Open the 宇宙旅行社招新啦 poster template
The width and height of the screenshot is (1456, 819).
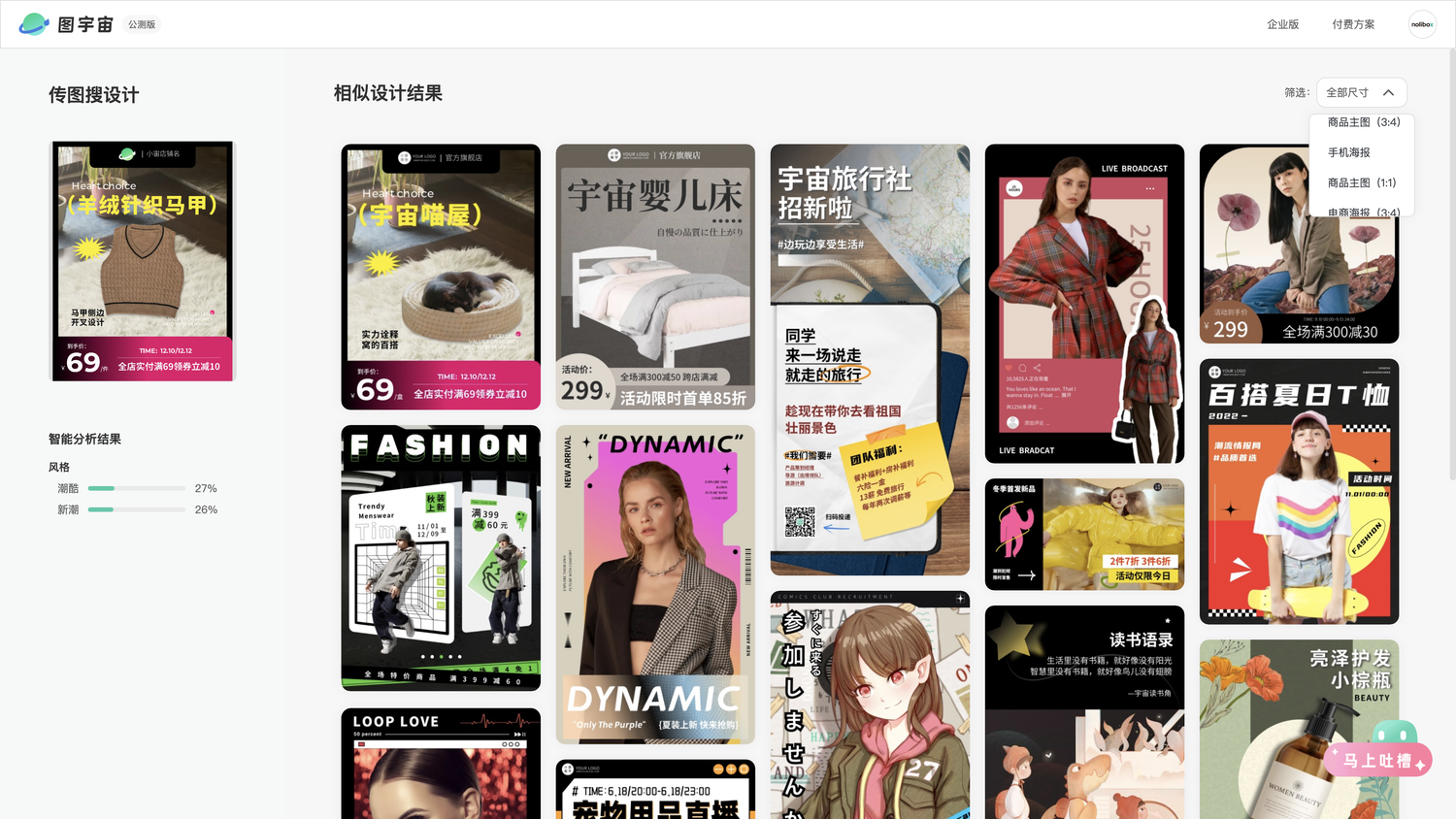coord(870,359)
